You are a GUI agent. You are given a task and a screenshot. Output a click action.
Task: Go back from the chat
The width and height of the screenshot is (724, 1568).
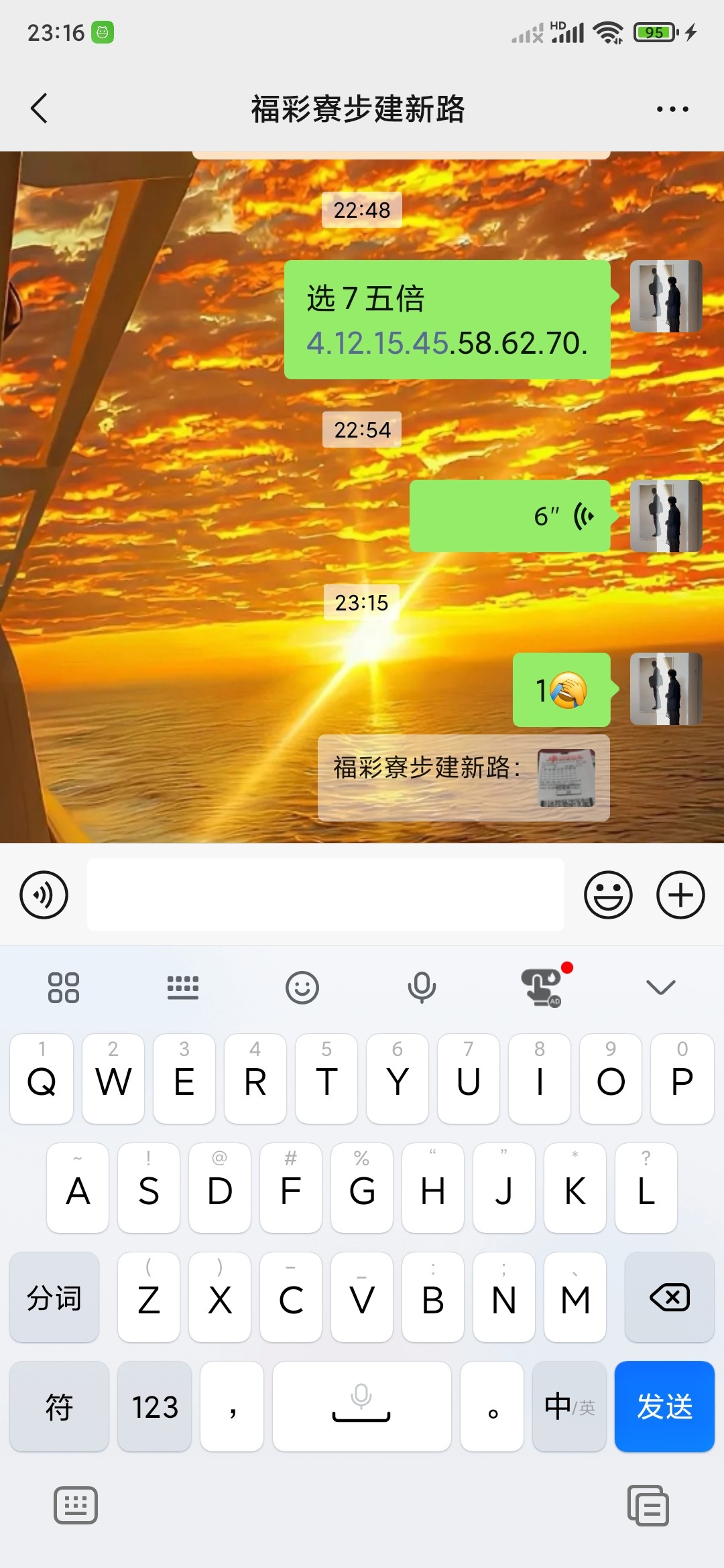click(40, 109)
